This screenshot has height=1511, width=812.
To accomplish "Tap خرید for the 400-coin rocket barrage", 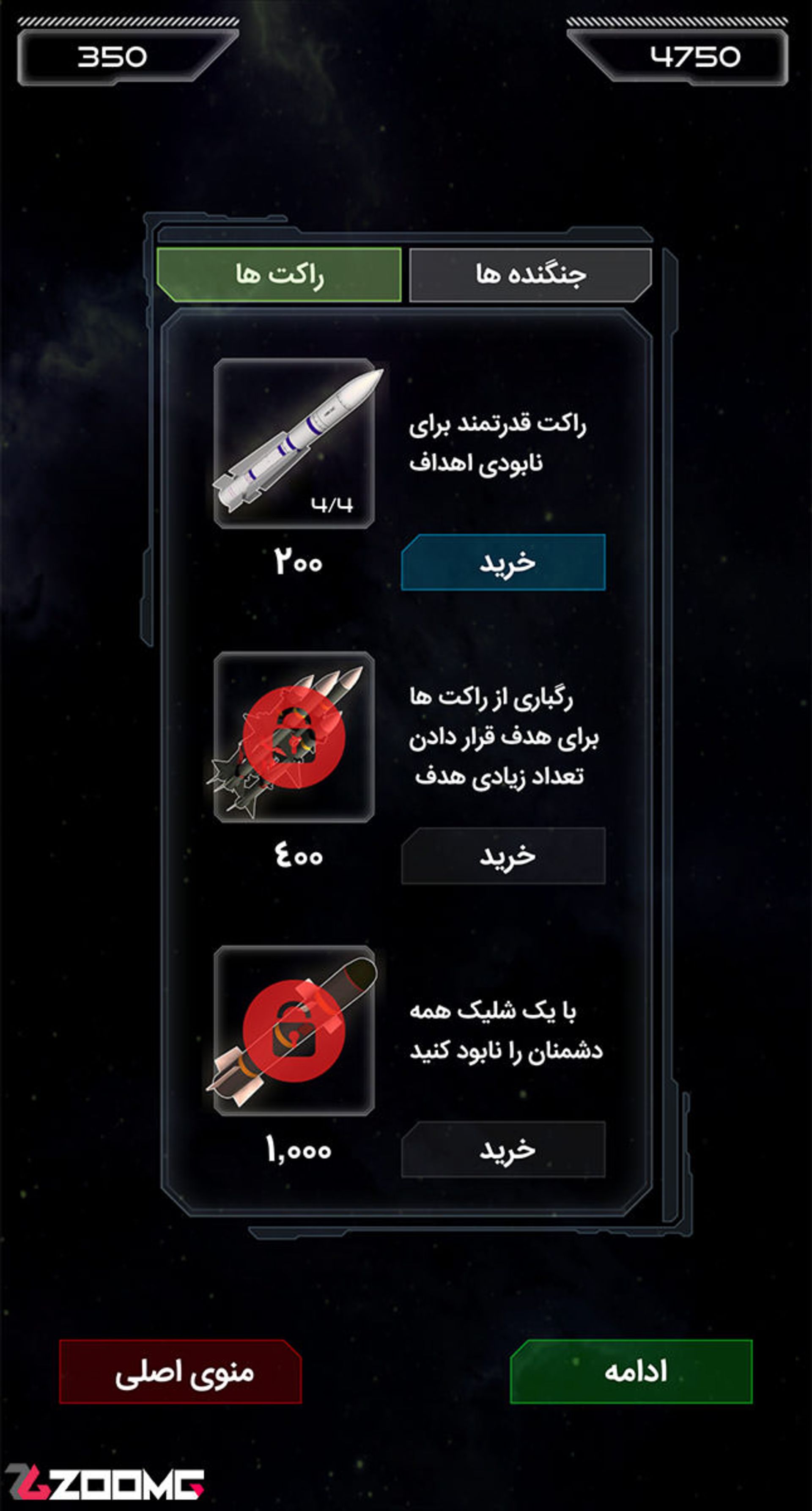I will point(503,856).
